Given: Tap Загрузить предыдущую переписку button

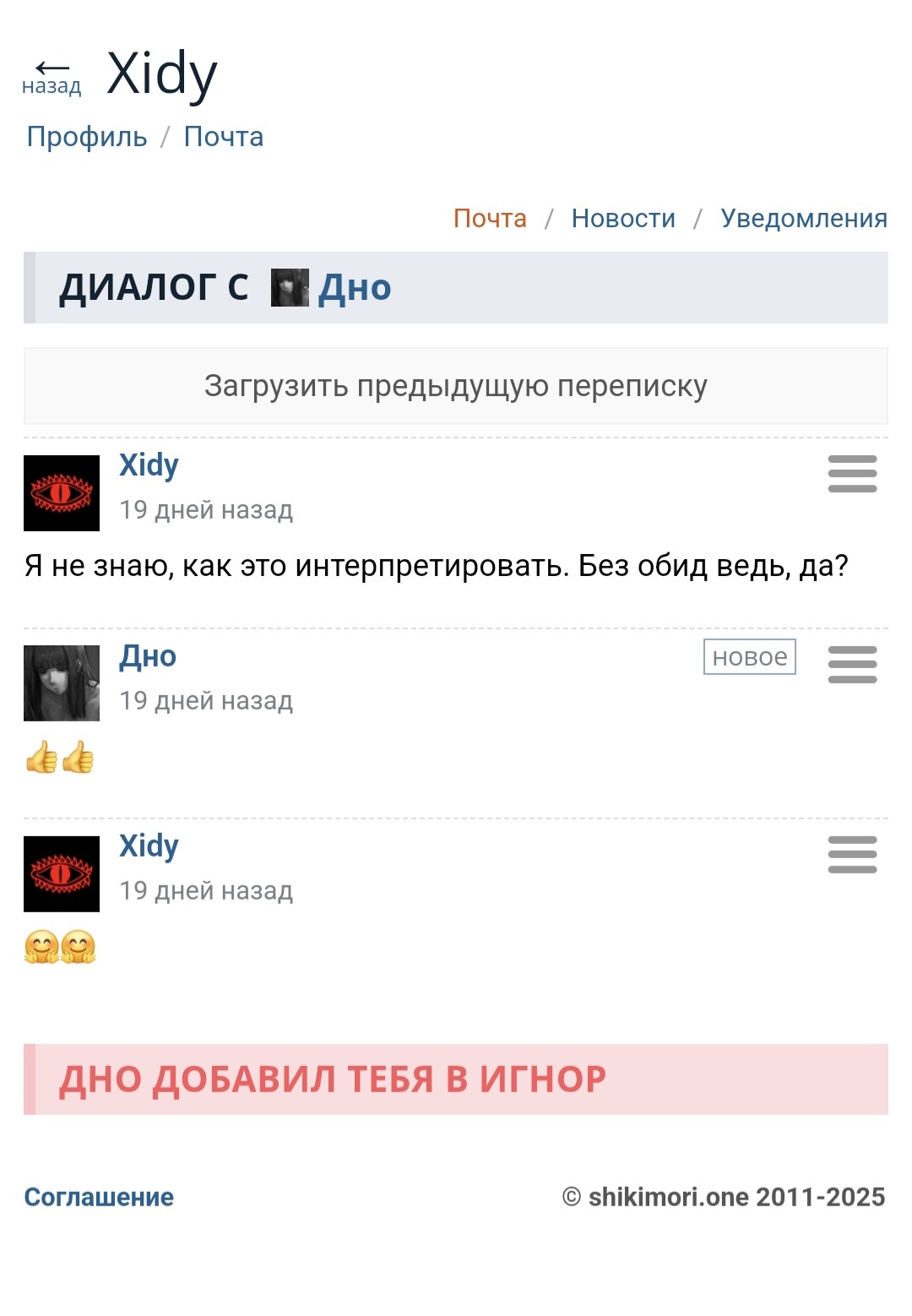Looking at the screenshot, I should pos(456,386).
